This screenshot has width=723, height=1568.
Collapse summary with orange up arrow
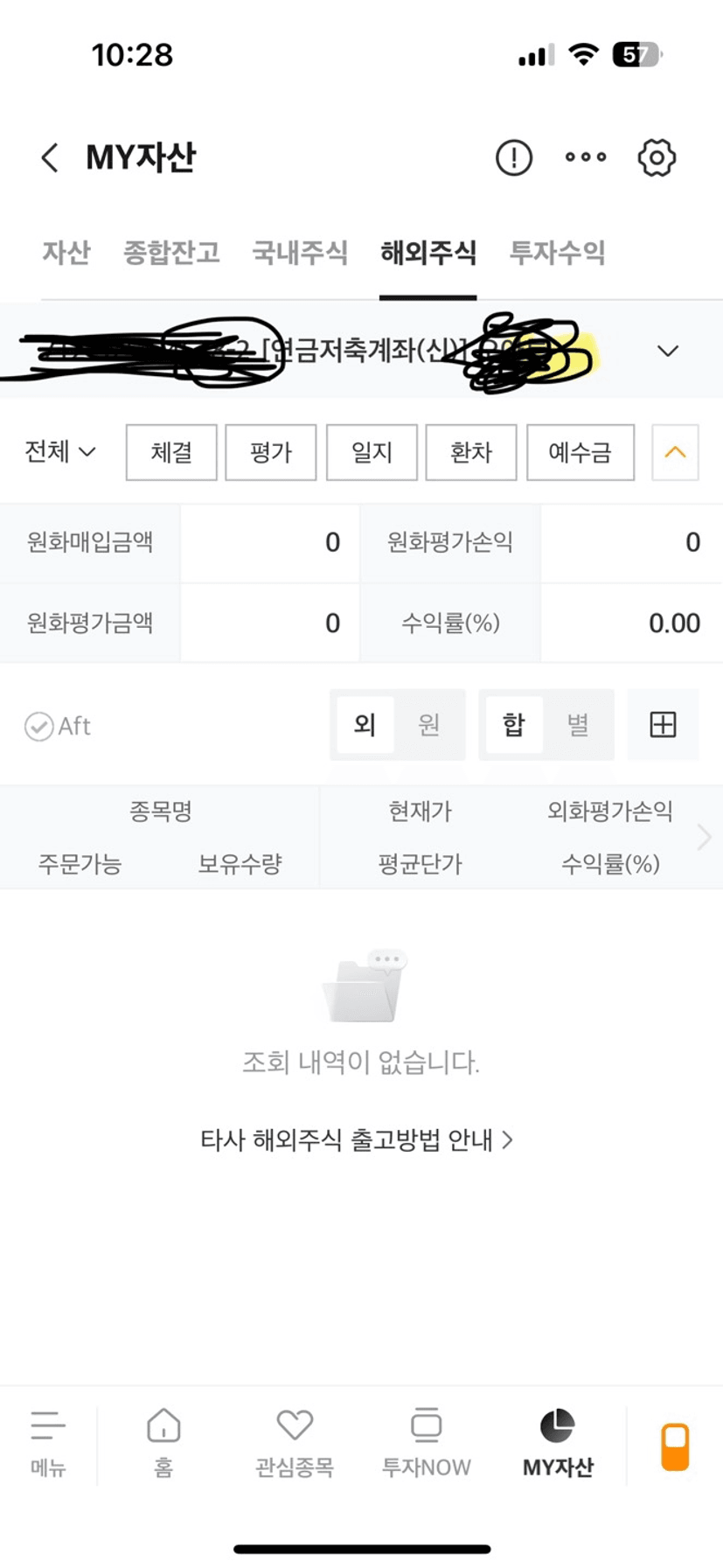click(675, 452)
